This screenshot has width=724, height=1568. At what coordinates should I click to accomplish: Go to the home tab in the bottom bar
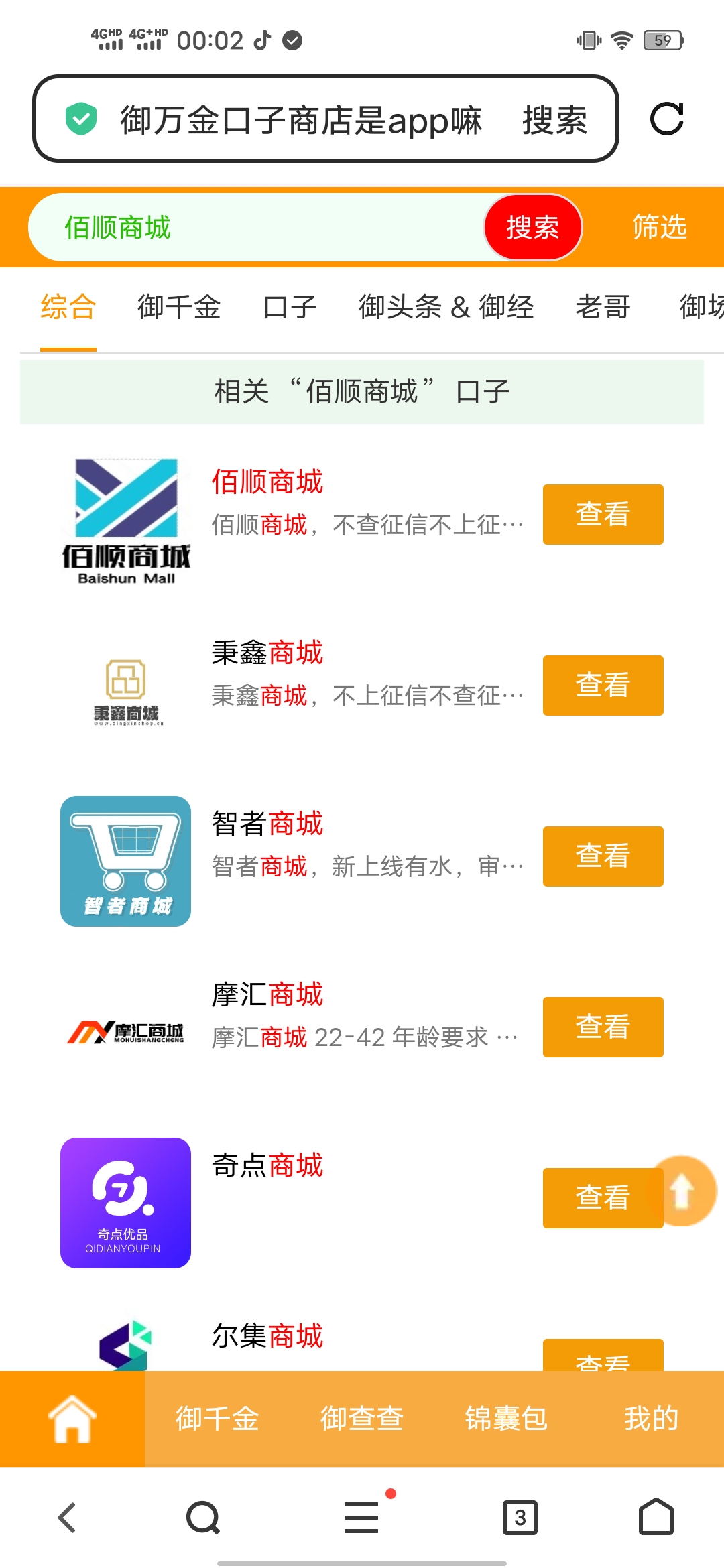pyautogui.click(x=72, y=1419)
